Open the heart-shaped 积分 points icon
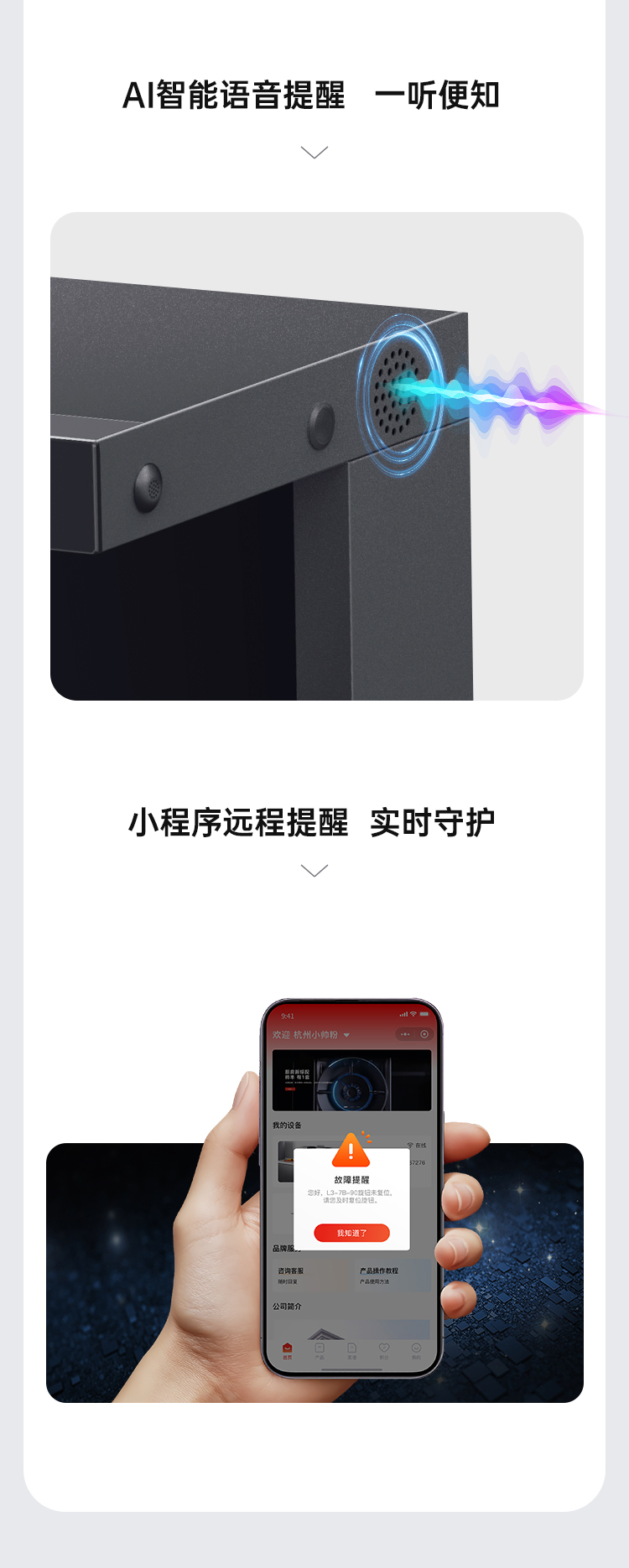 pyautogui.click(x=384, y=1348)
